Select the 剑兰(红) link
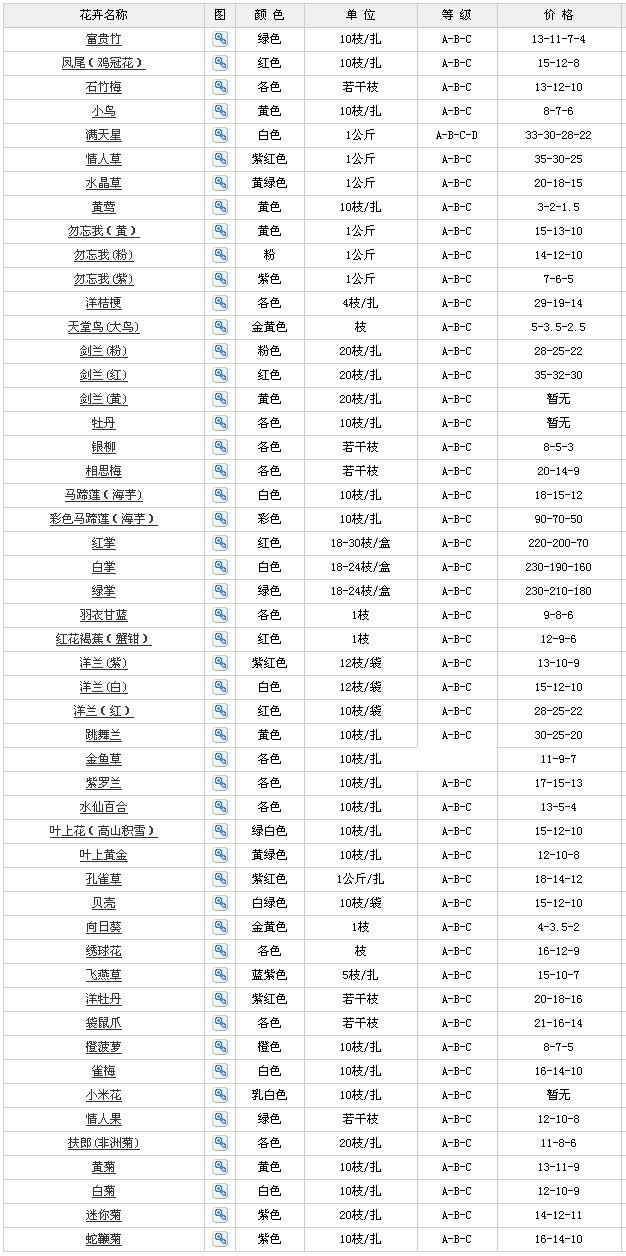Screen dimensions: 626x1256 pyautogui.click(x=104, y=375)
